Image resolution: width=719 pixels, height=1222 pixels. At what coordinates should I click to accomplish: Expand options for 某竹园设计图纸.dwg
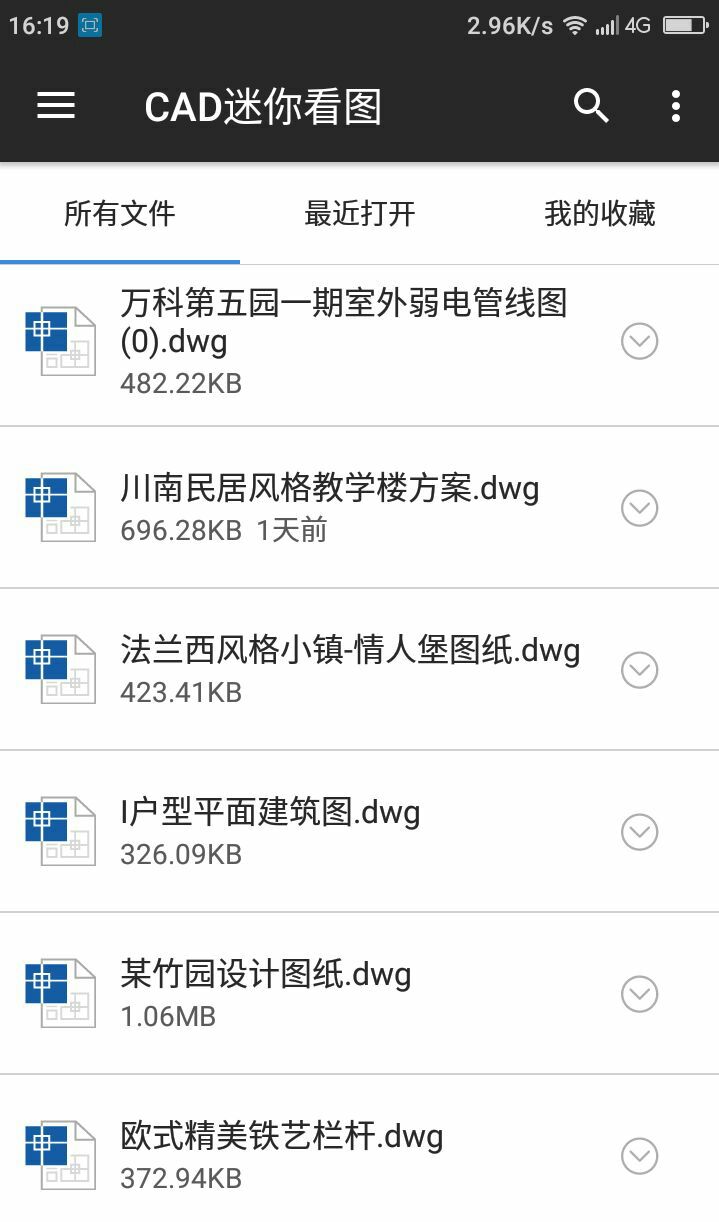(x=640, y=994)
